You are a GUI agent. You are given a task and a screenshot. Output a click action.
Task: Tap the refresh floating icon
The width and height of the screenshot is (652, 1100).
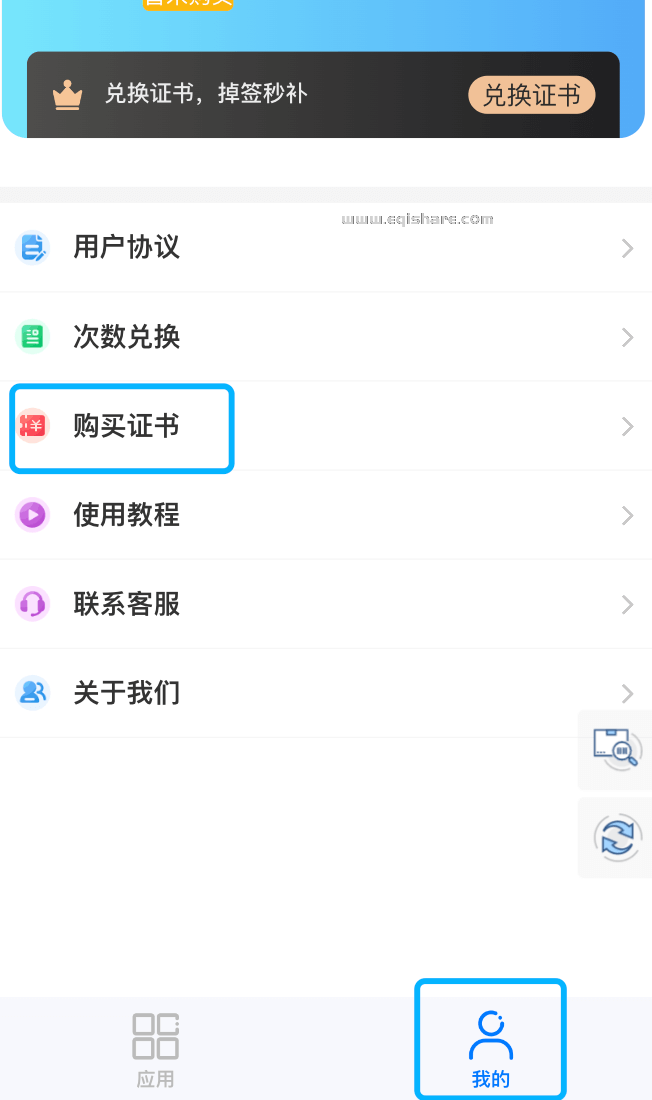click(616, 837)
